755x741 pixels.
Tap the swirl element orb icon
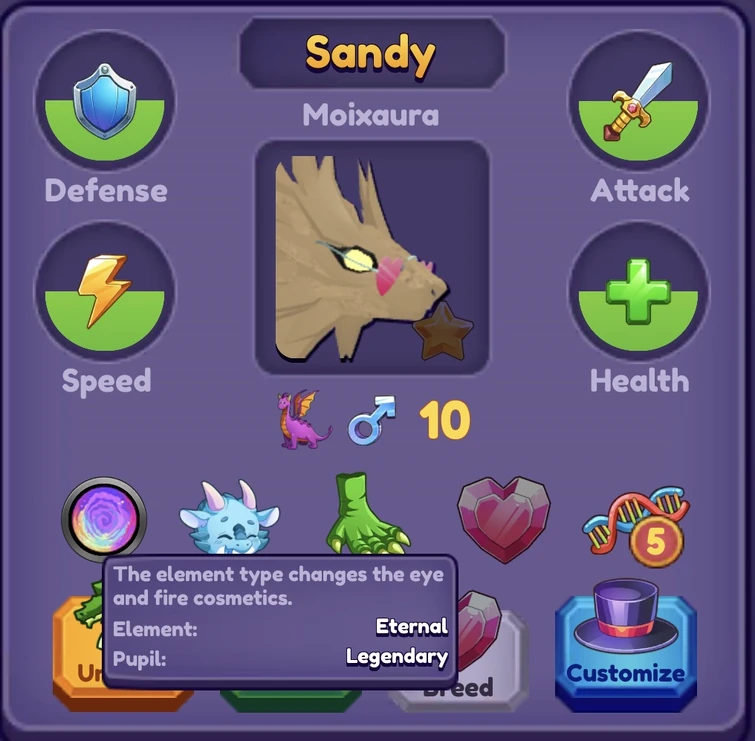104,519
